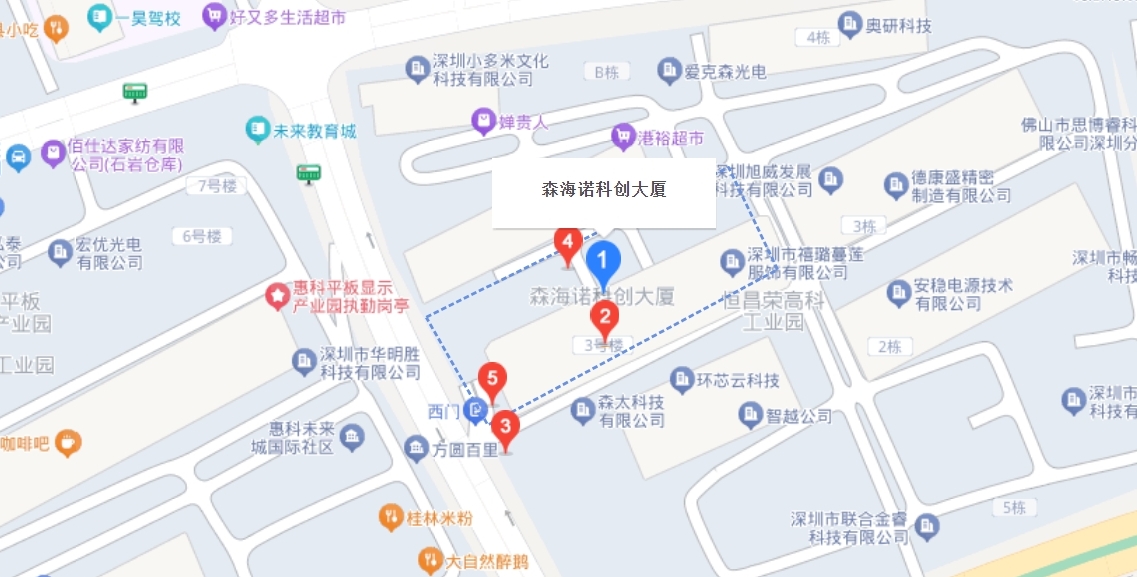Select the red marker numbered 2

pyautogui.click(x=604, y=320)
